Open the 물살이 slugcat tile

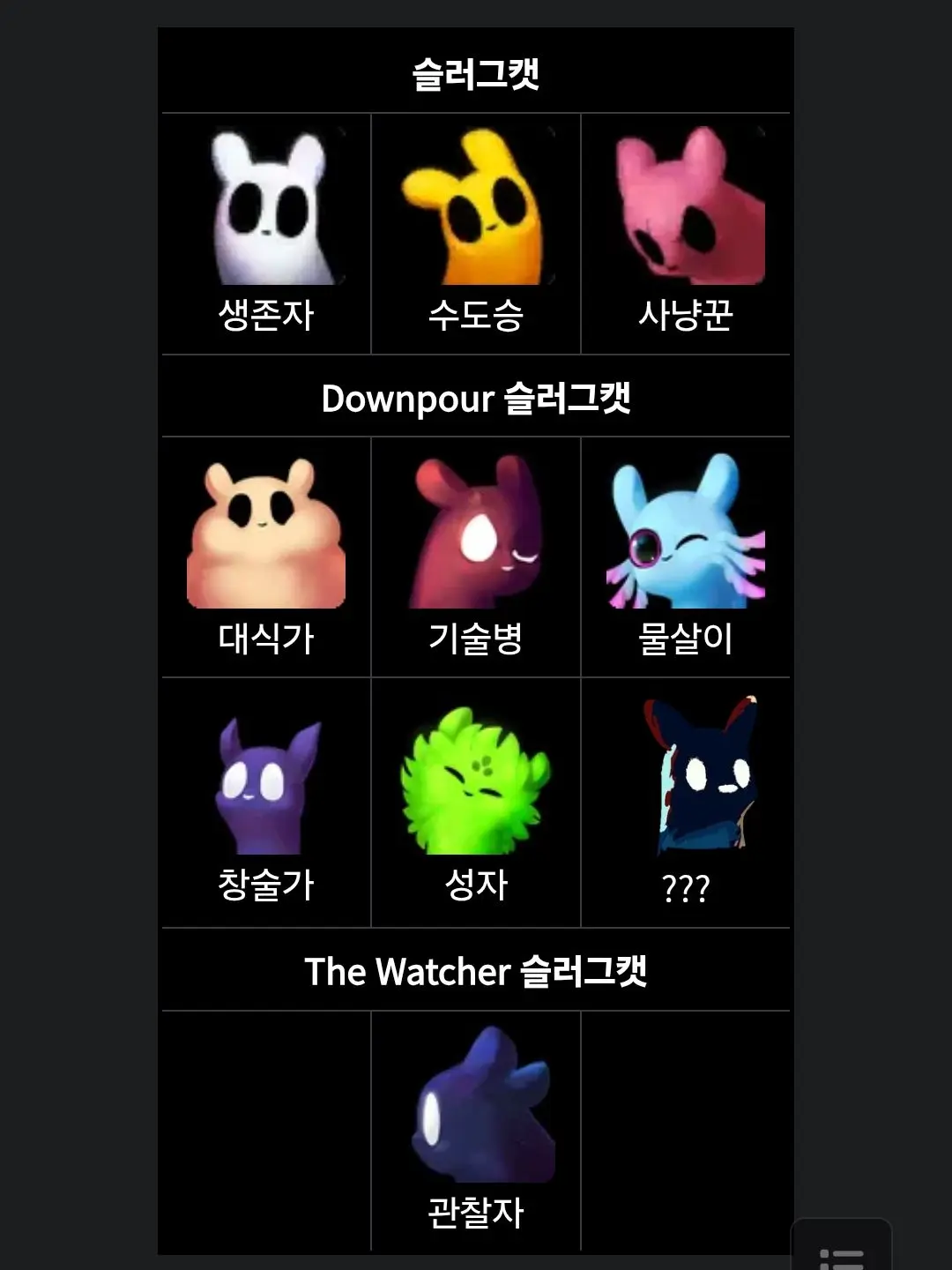(686, 557)
